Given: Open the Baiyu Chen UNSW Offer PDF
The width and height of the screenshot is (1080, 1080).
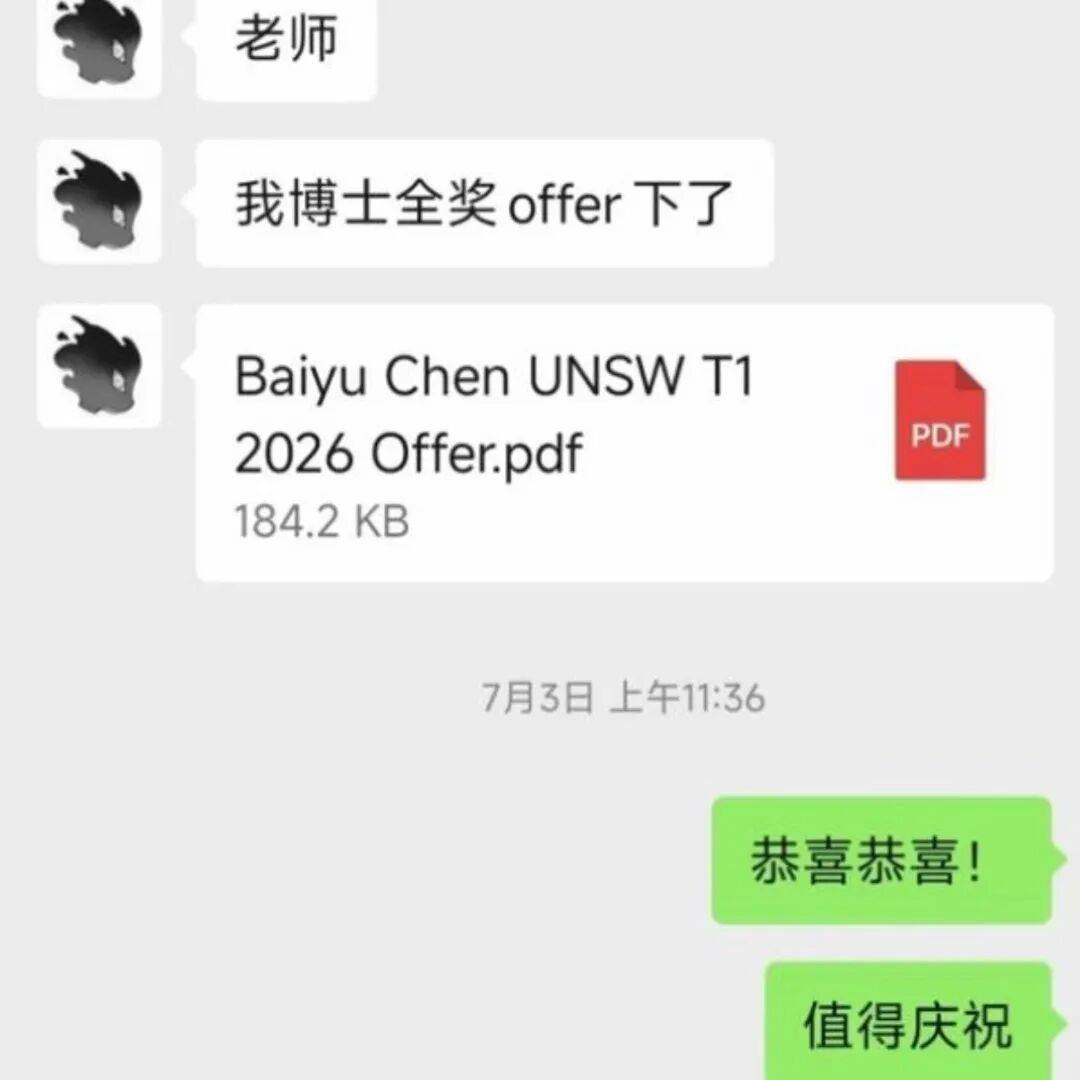Looking at the screenshot, I should click(624, 442).
